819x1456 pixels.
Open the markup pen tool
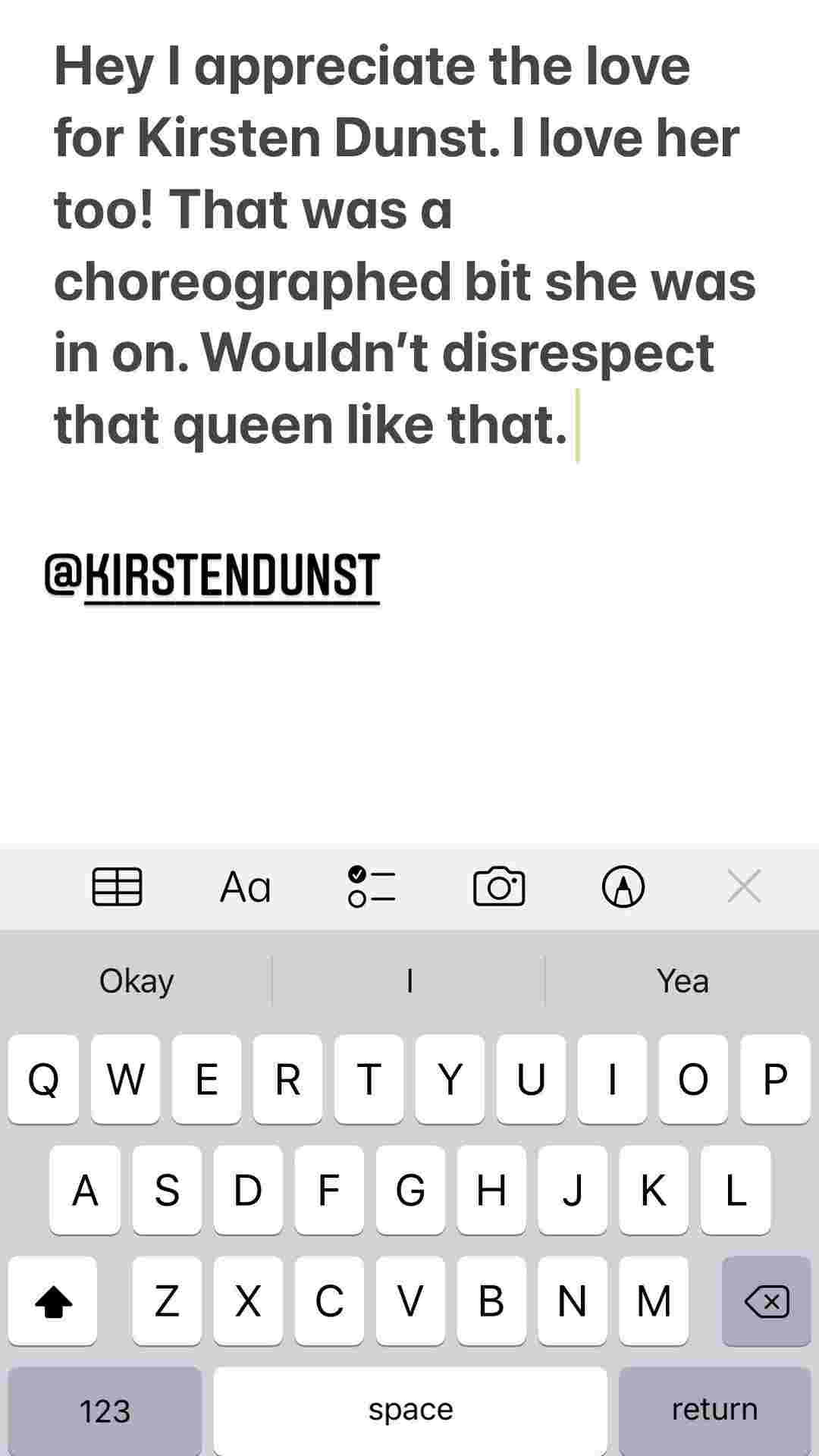(x=623, y=886)
